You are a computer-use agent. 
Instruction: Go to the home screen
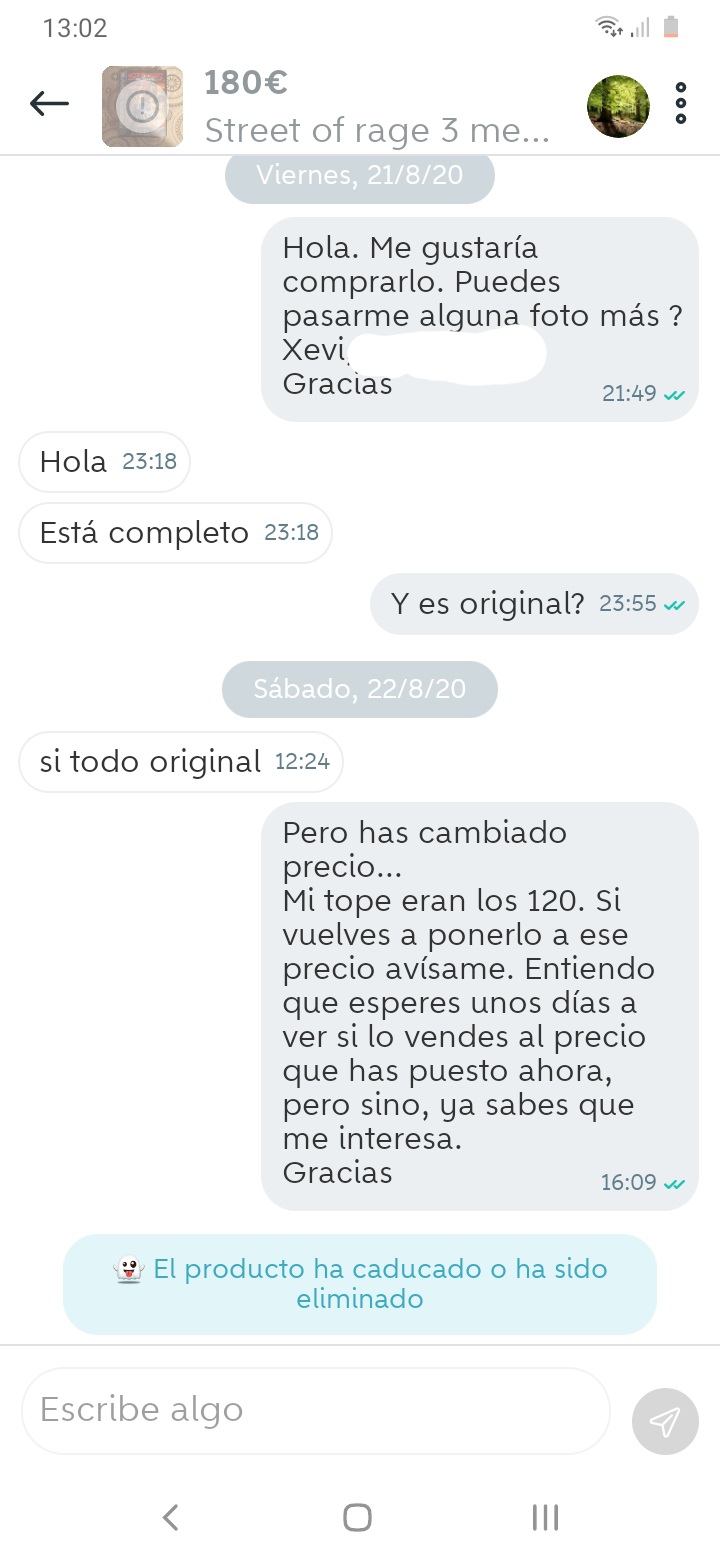click(x=357, y=1517)
